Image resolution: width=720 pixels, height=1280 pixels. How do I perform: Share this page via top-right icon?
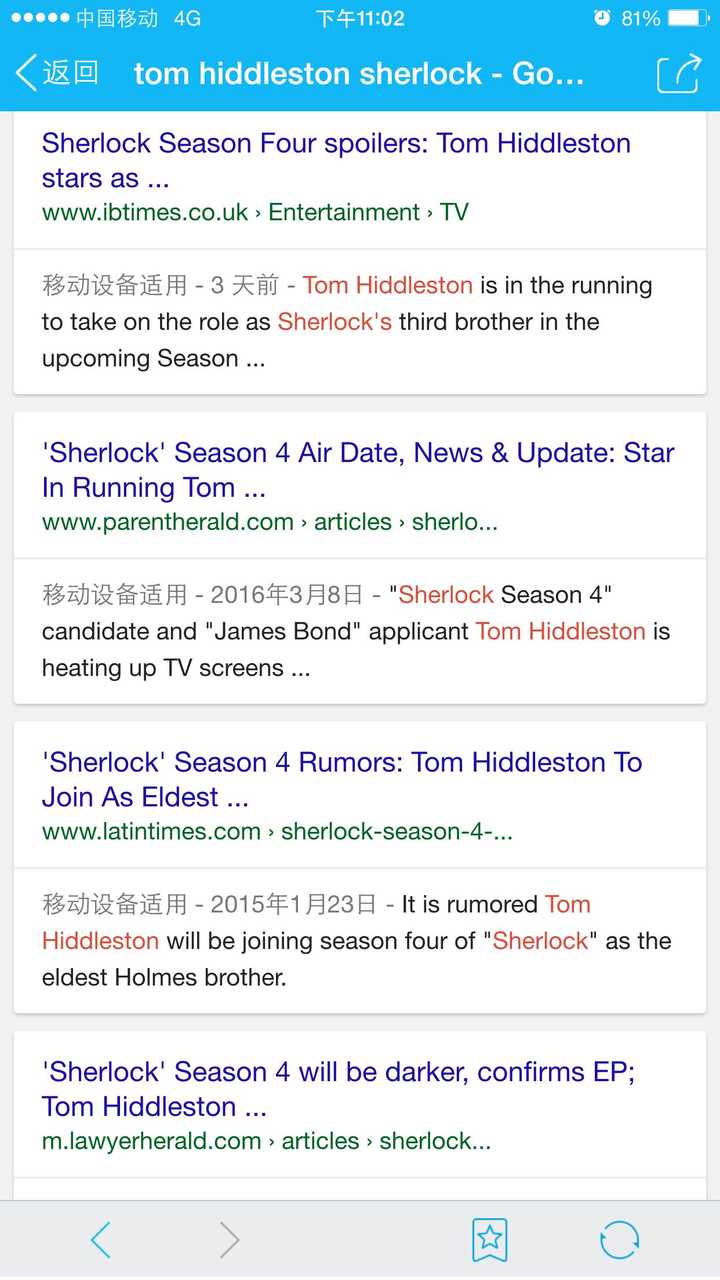(678, 73)
